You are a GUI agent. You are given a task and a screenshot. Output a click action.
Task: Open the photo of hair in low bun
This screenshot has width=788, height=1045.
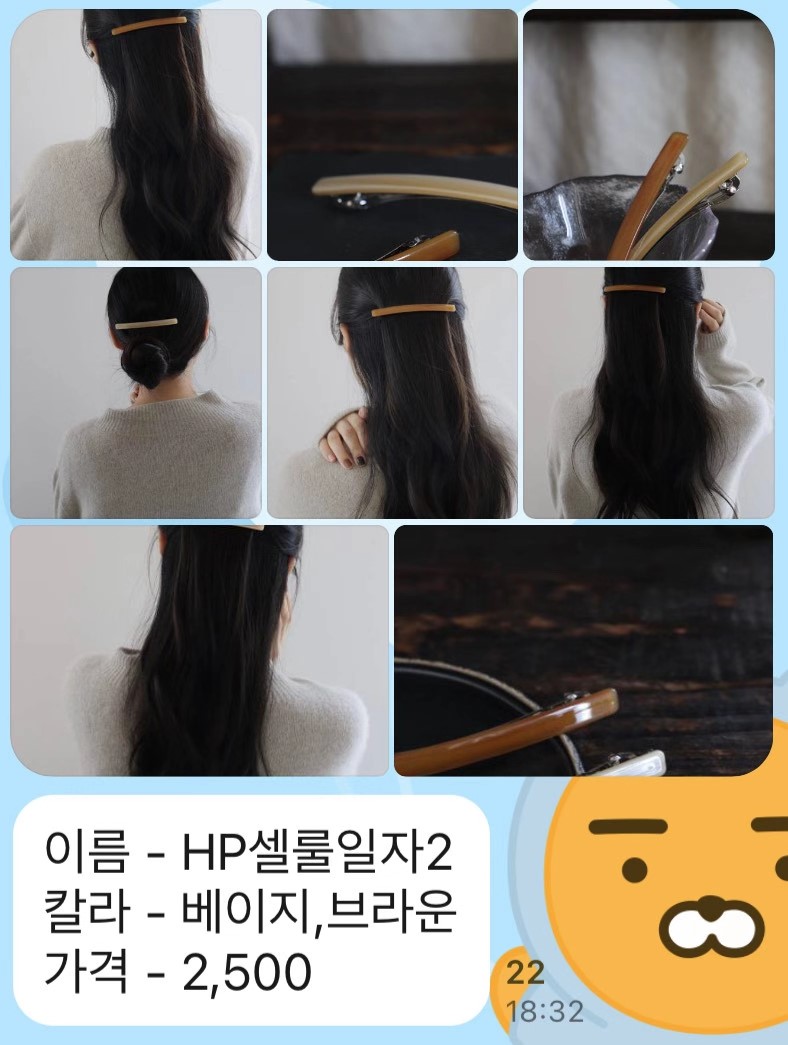click(x=135, y=392)
